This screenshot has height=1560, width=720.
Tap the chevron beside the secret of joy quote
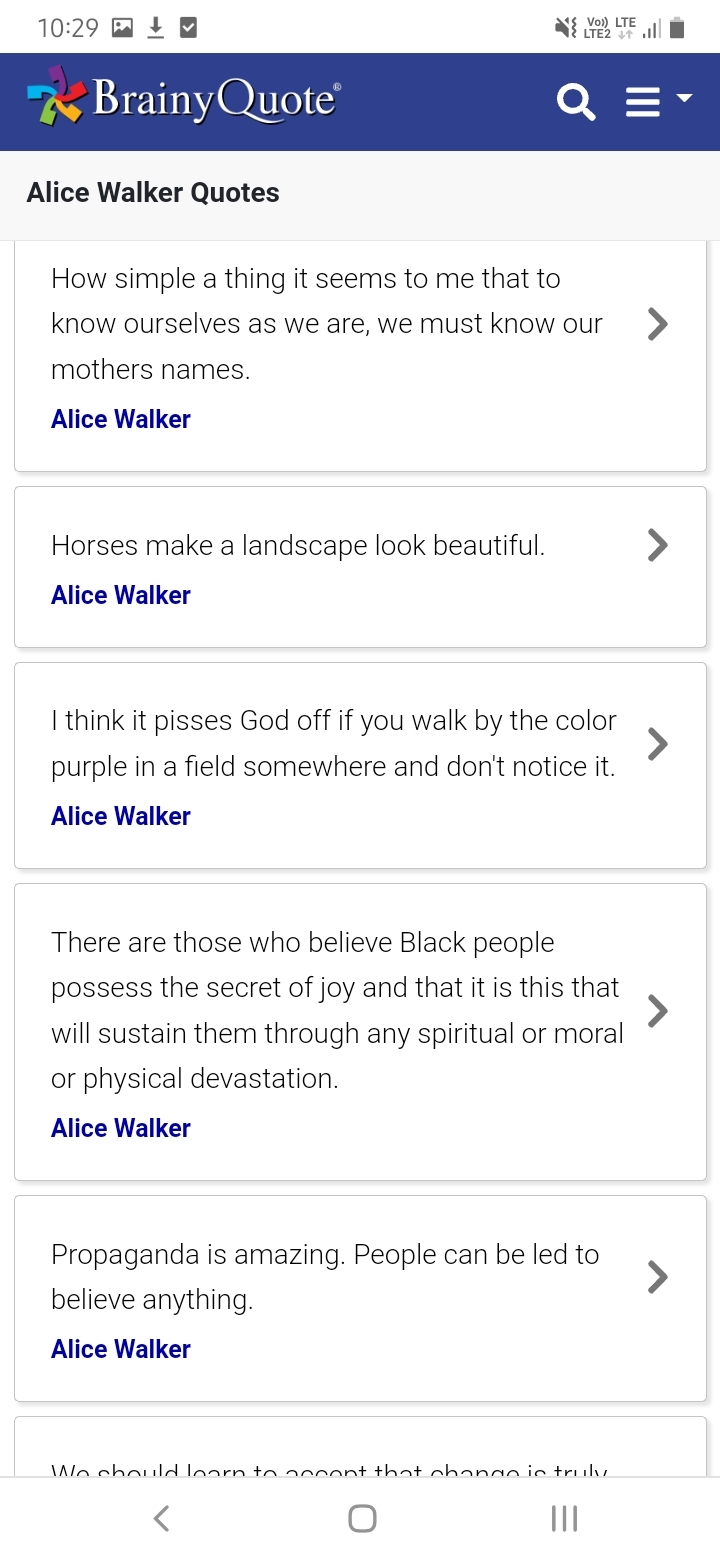tap(657, 1011)
